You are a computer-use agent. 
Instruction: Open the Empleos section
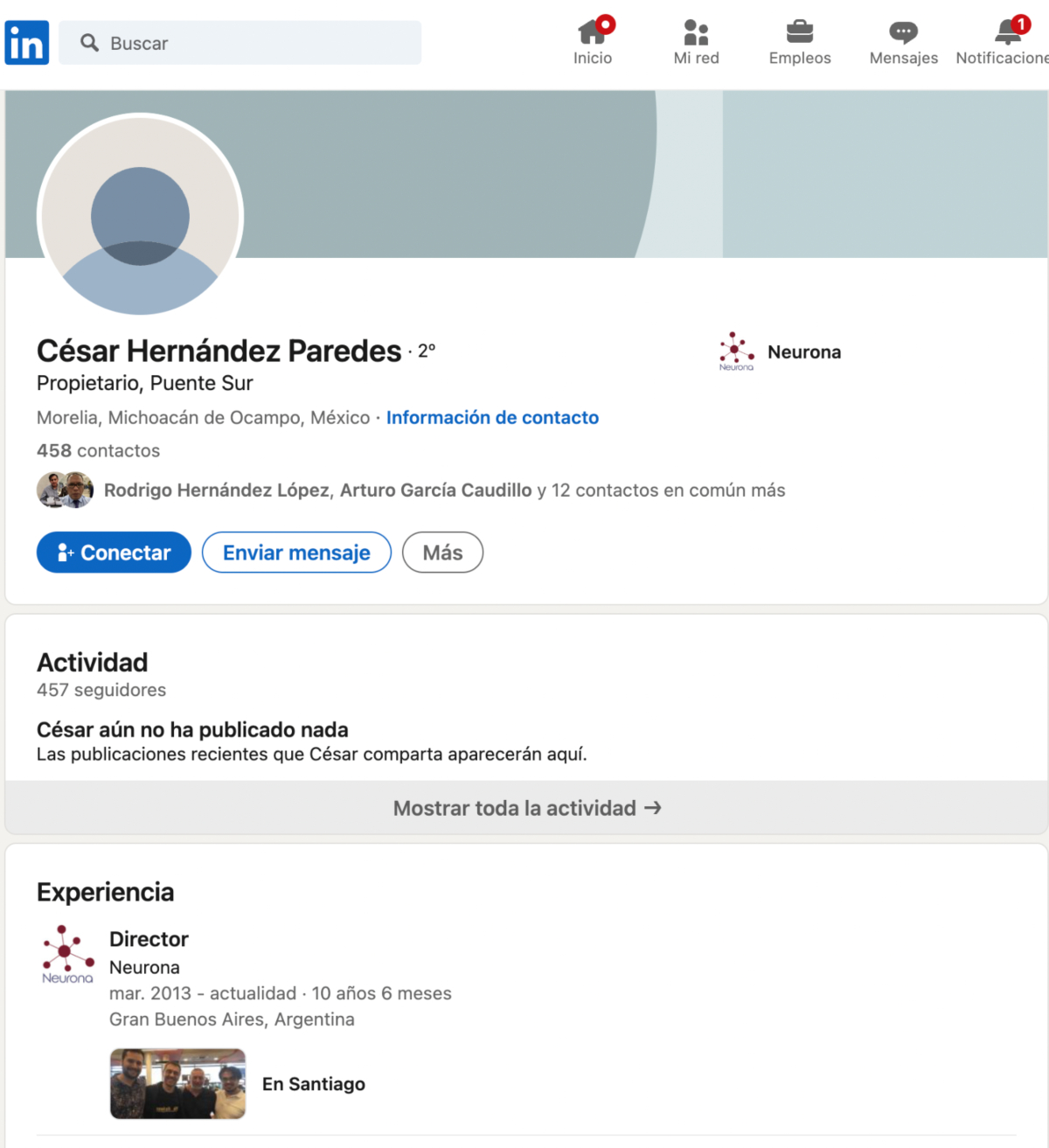[799, 43]
